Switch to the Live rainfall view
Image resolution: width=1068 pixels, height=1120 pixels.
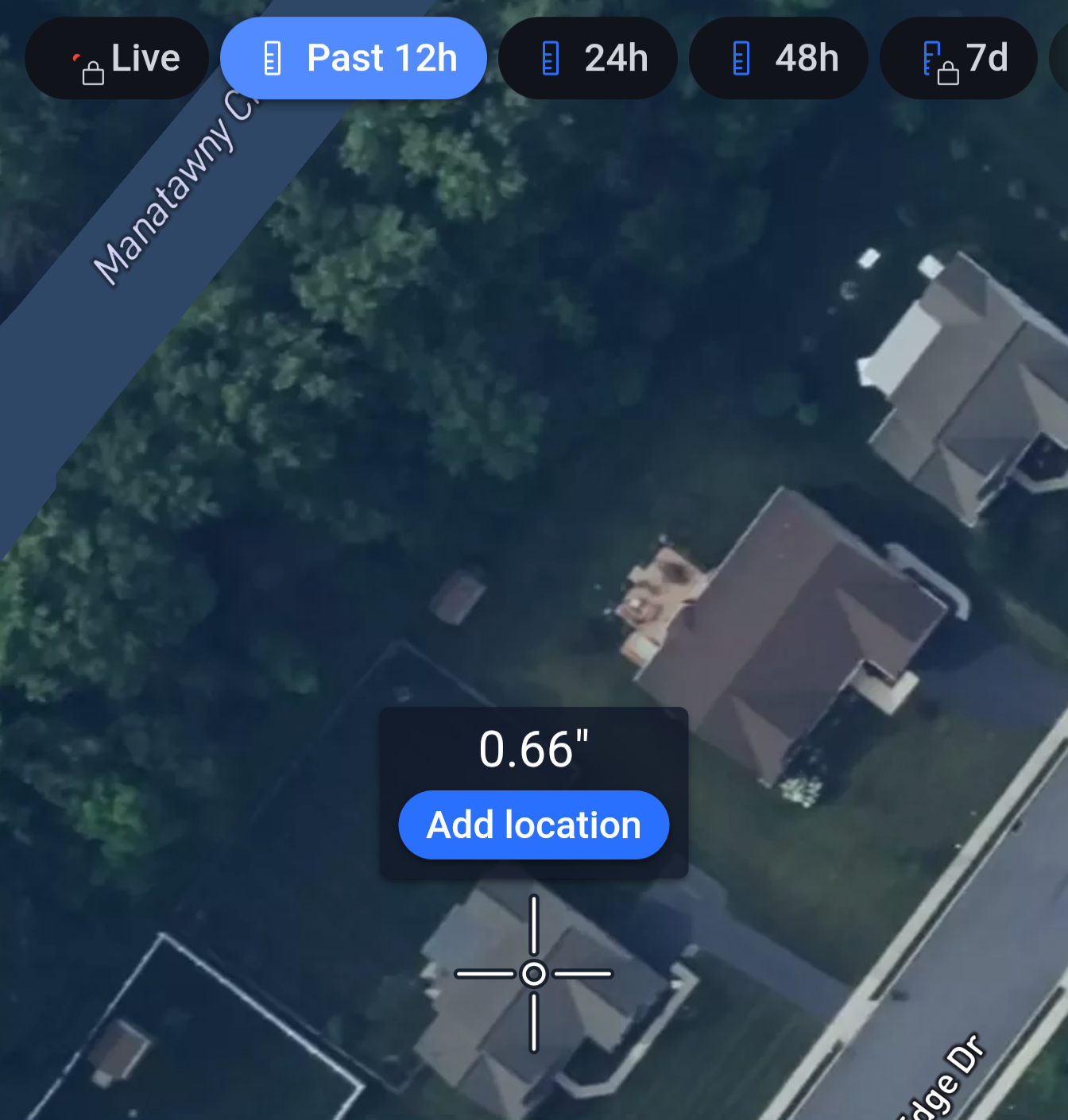[117, 59]
